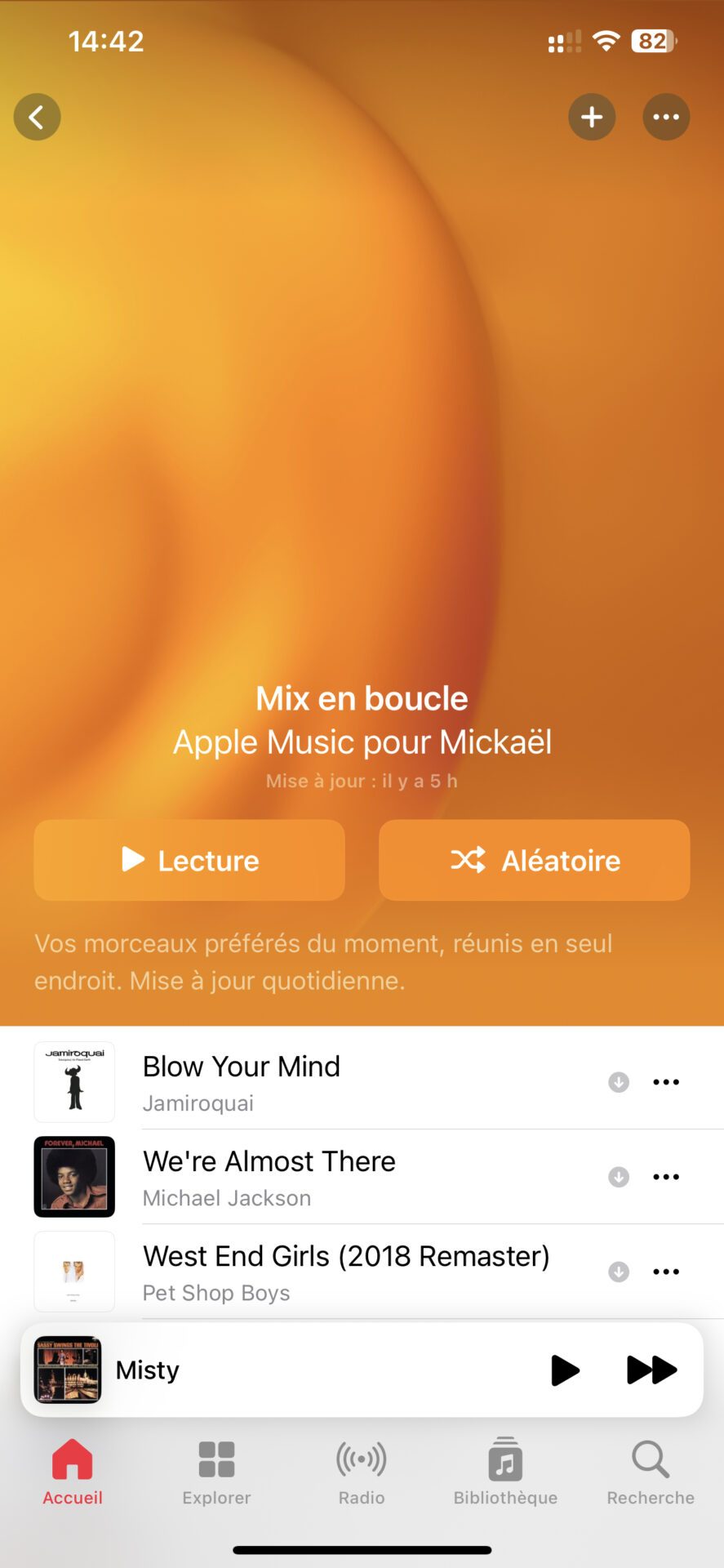
Task: Add Mix en boucle to library
Action: [x=592, y=117]
